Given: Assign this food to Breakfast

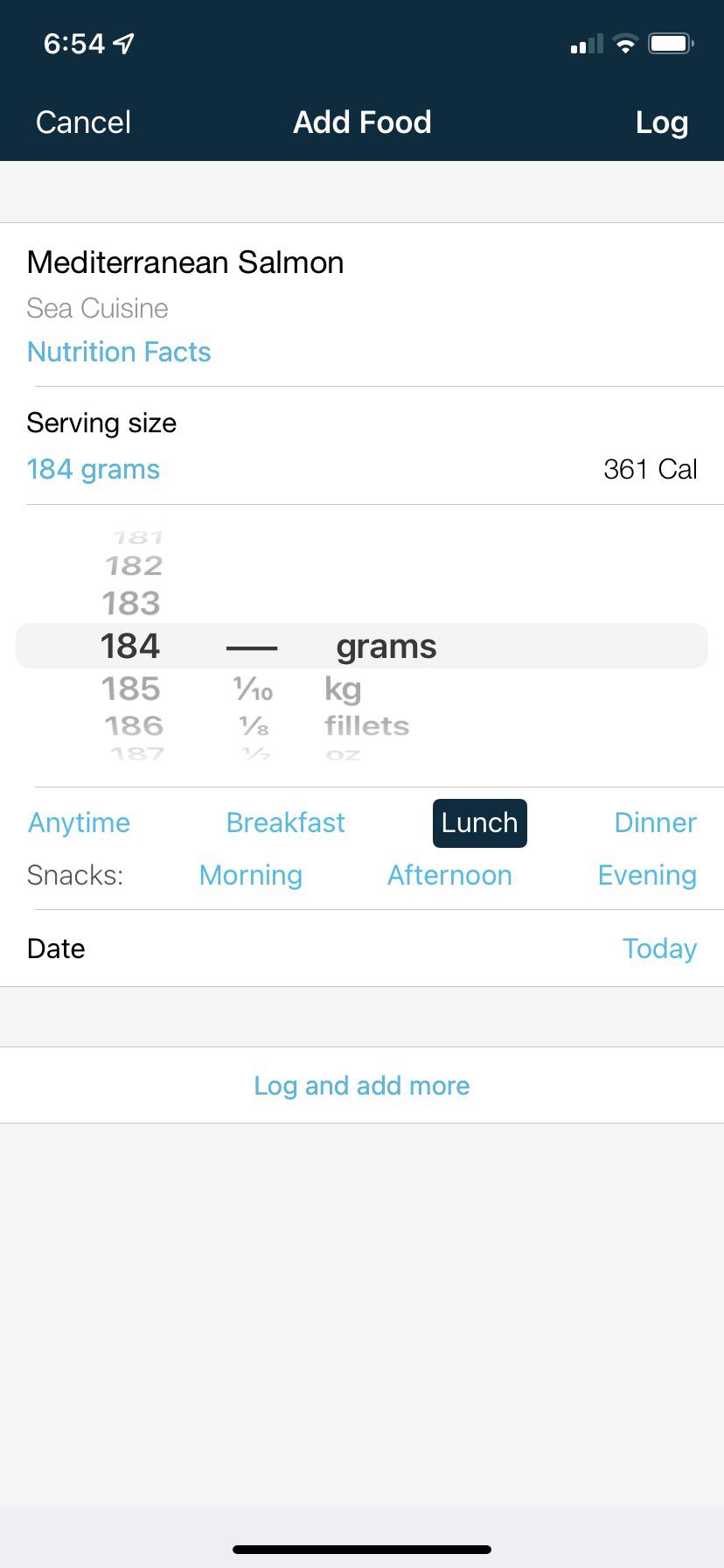Looking at the screenshot, I should [x=285, y=822].
